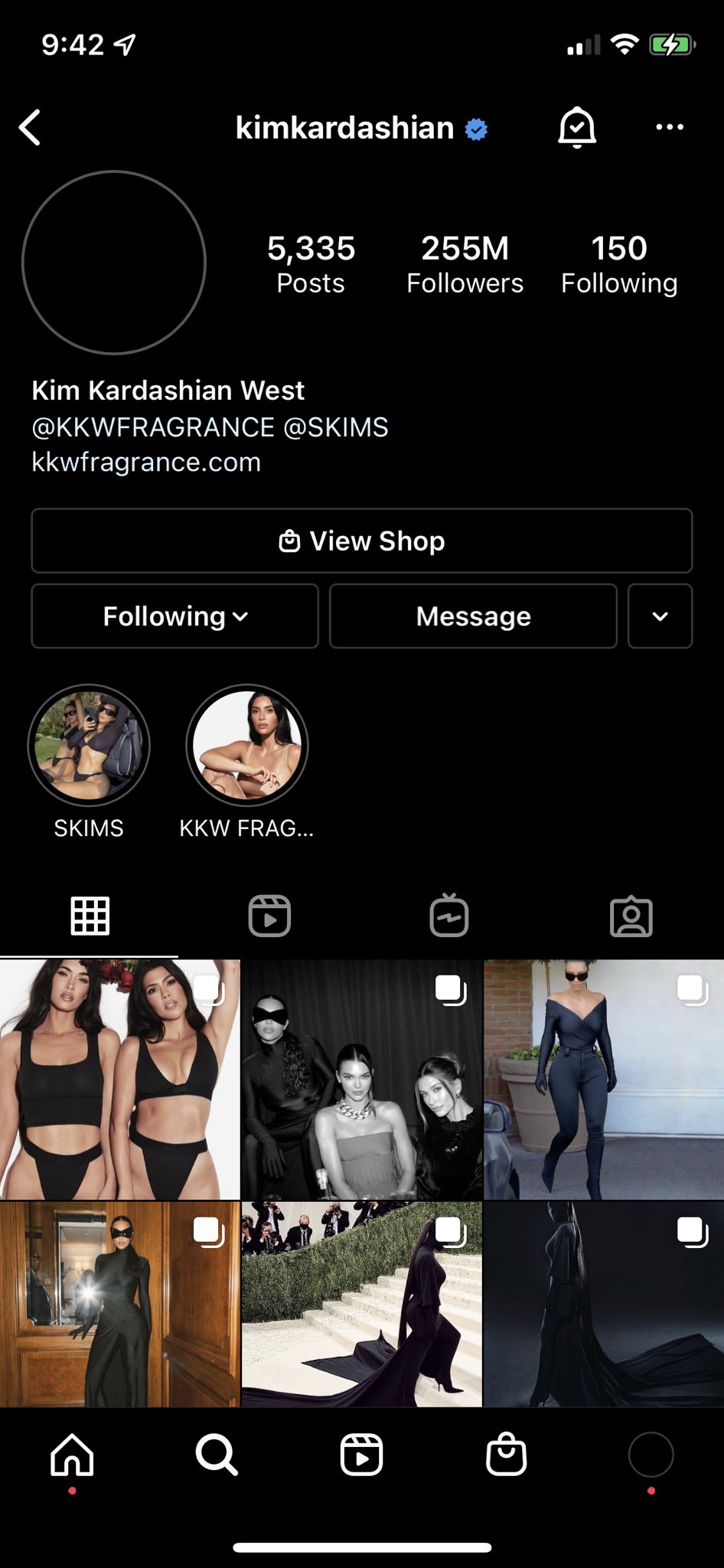Screen dimensions: 724x1568
Task: Switch to the Reels tab of the profile
Action: point(269,916)
